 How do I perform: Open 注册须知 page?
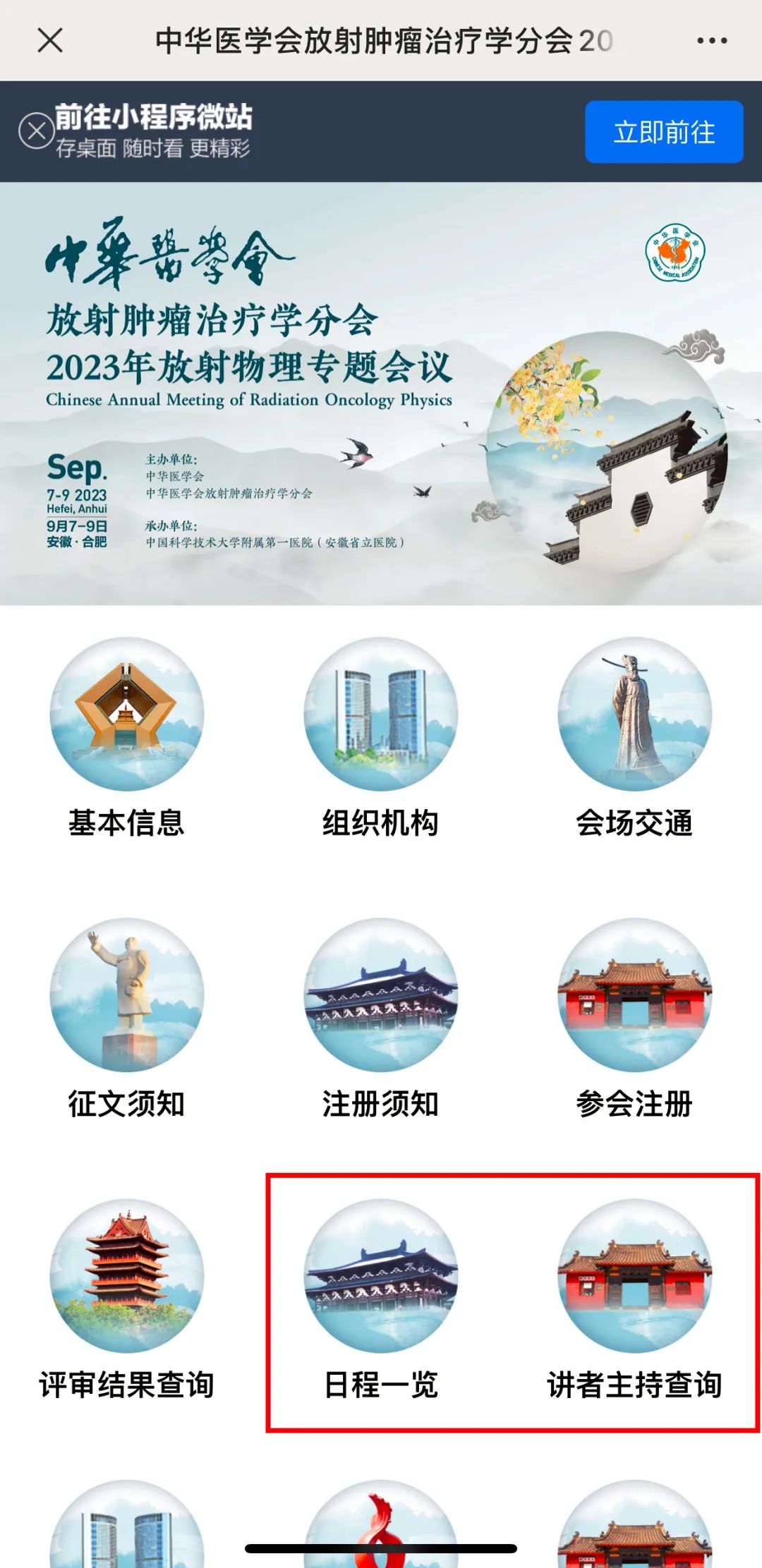381,1019
